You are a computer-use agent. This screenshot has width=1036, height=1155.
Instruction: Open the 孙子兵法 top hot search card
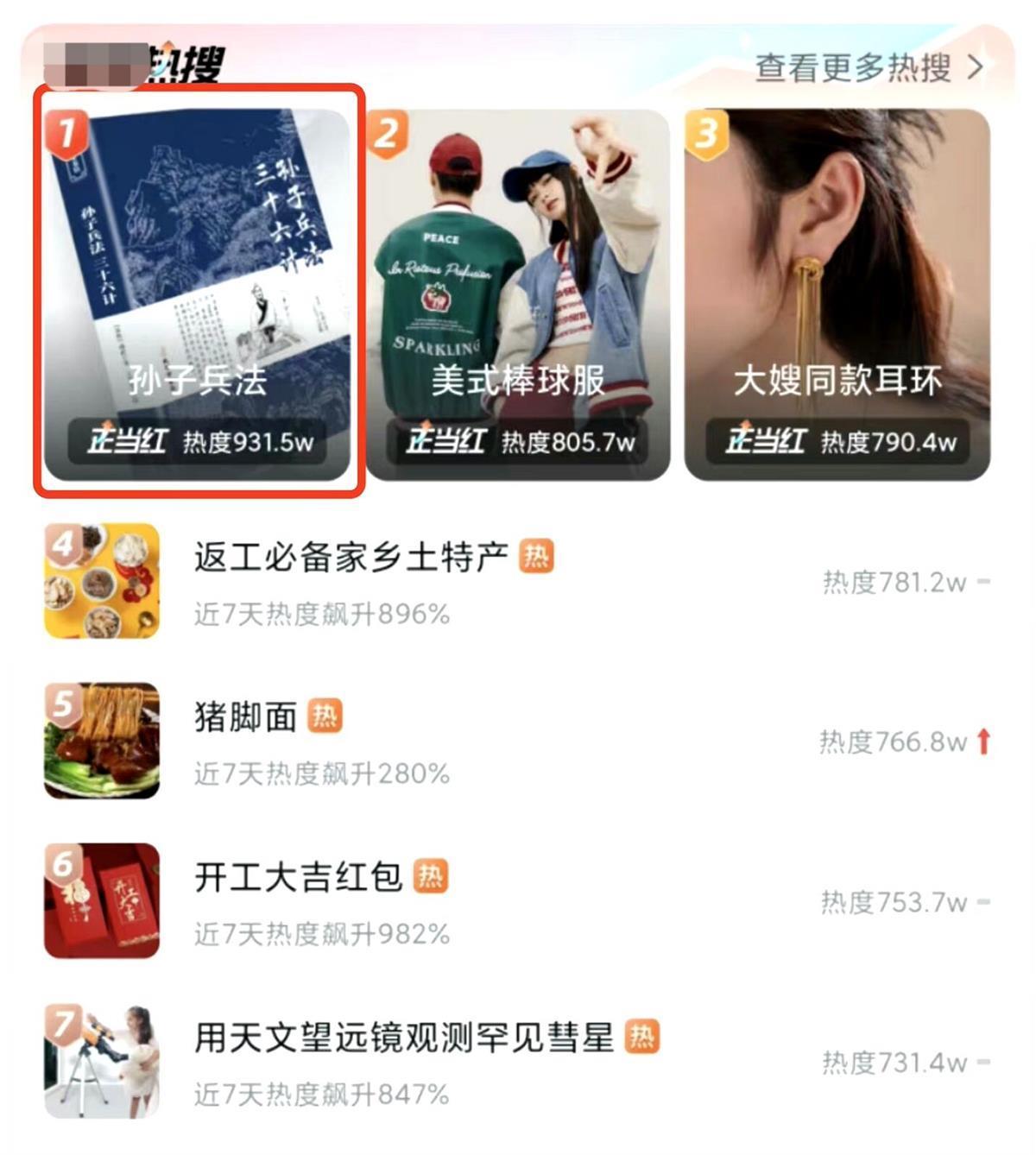(198, 293)
